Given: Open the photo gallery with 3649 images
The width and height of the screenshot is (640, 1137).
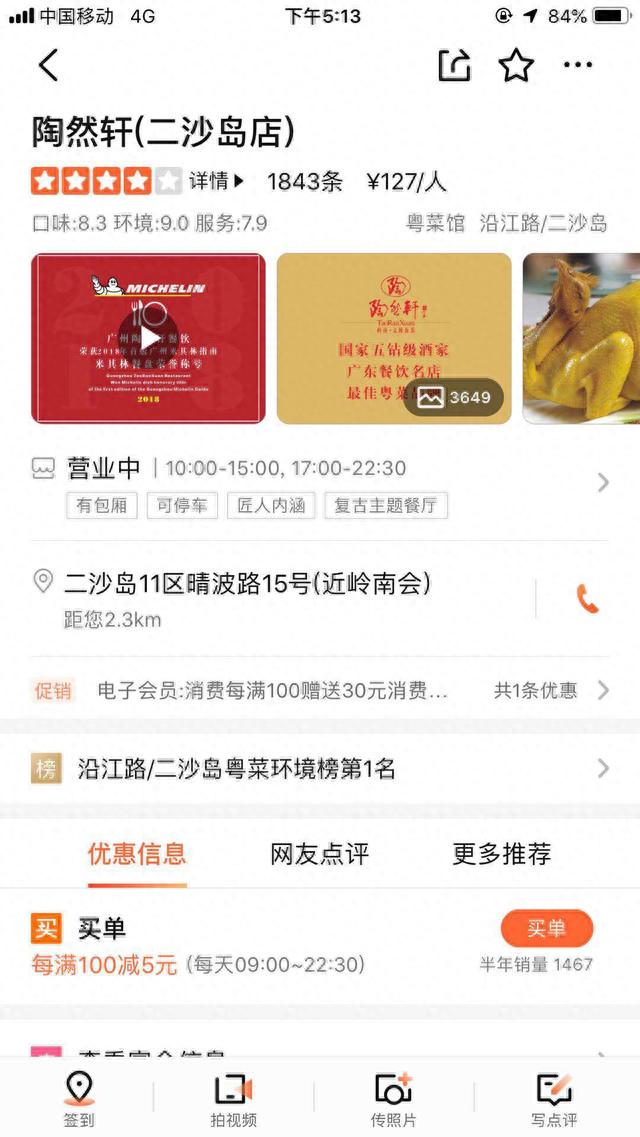Looking at the screenshot, I should click(x=453, y=397).
